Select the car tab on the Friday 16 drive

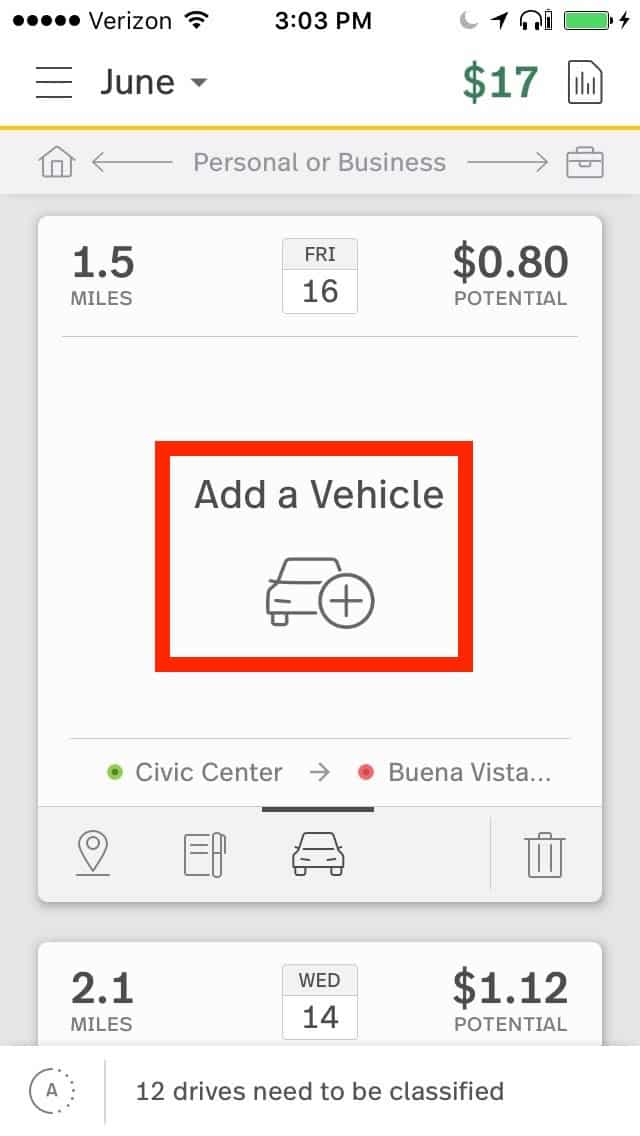point(318,853)
